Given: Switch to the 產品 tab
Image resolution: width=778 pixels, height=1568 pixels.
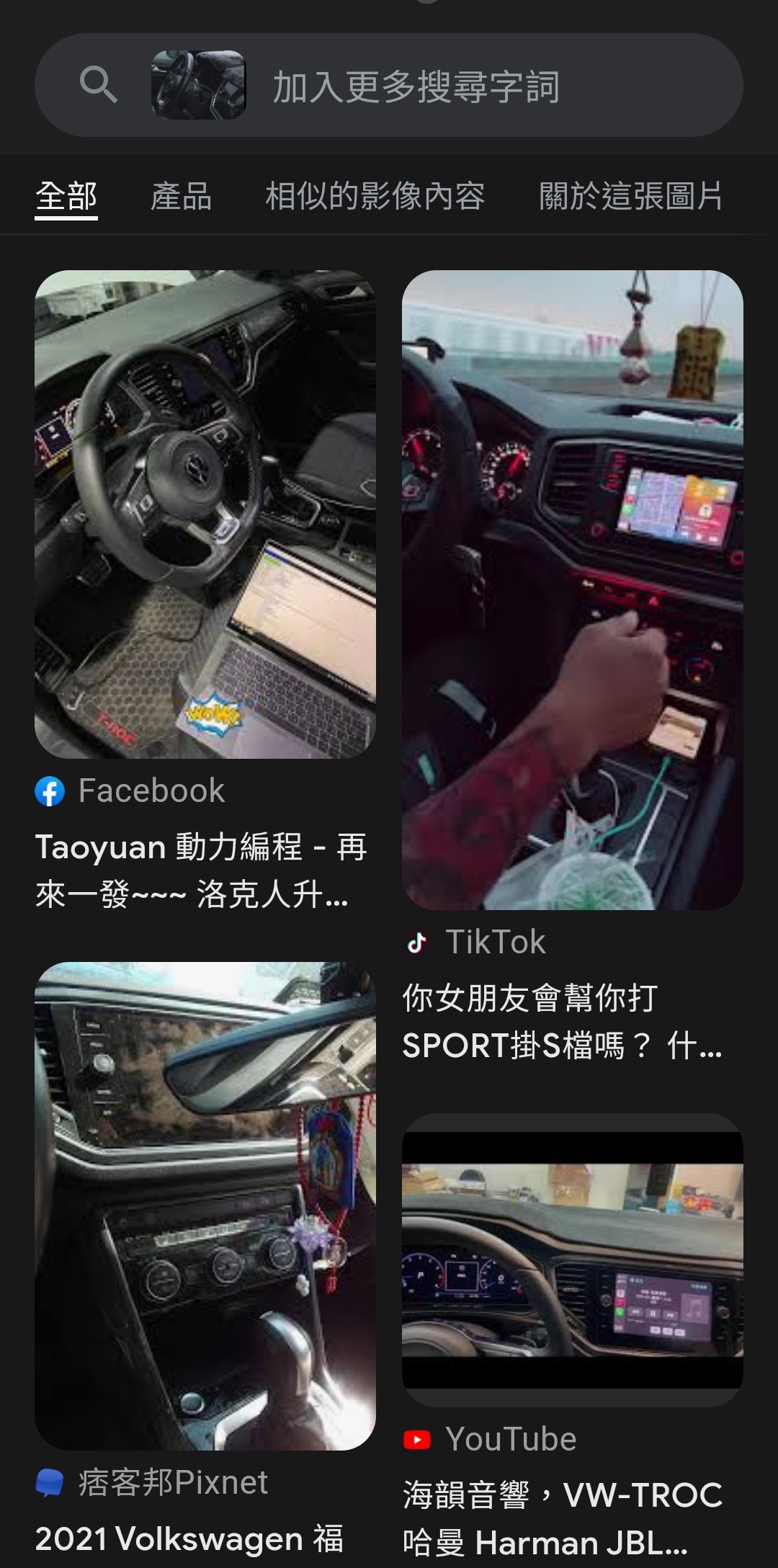Looking at the screenshot, I should pyautogui.click(x=181, y=196).
